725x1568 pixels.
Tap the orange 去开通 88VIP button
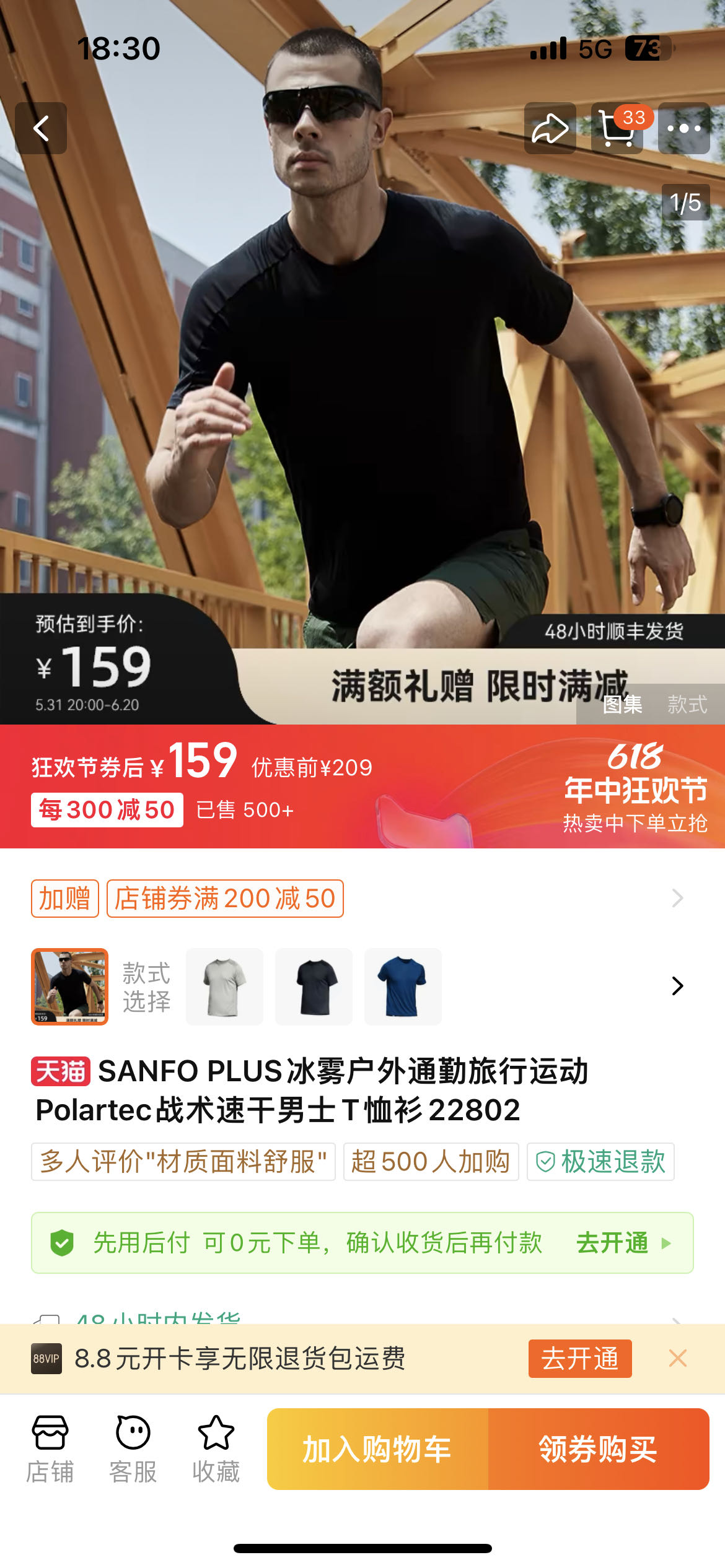point(579,1359)
